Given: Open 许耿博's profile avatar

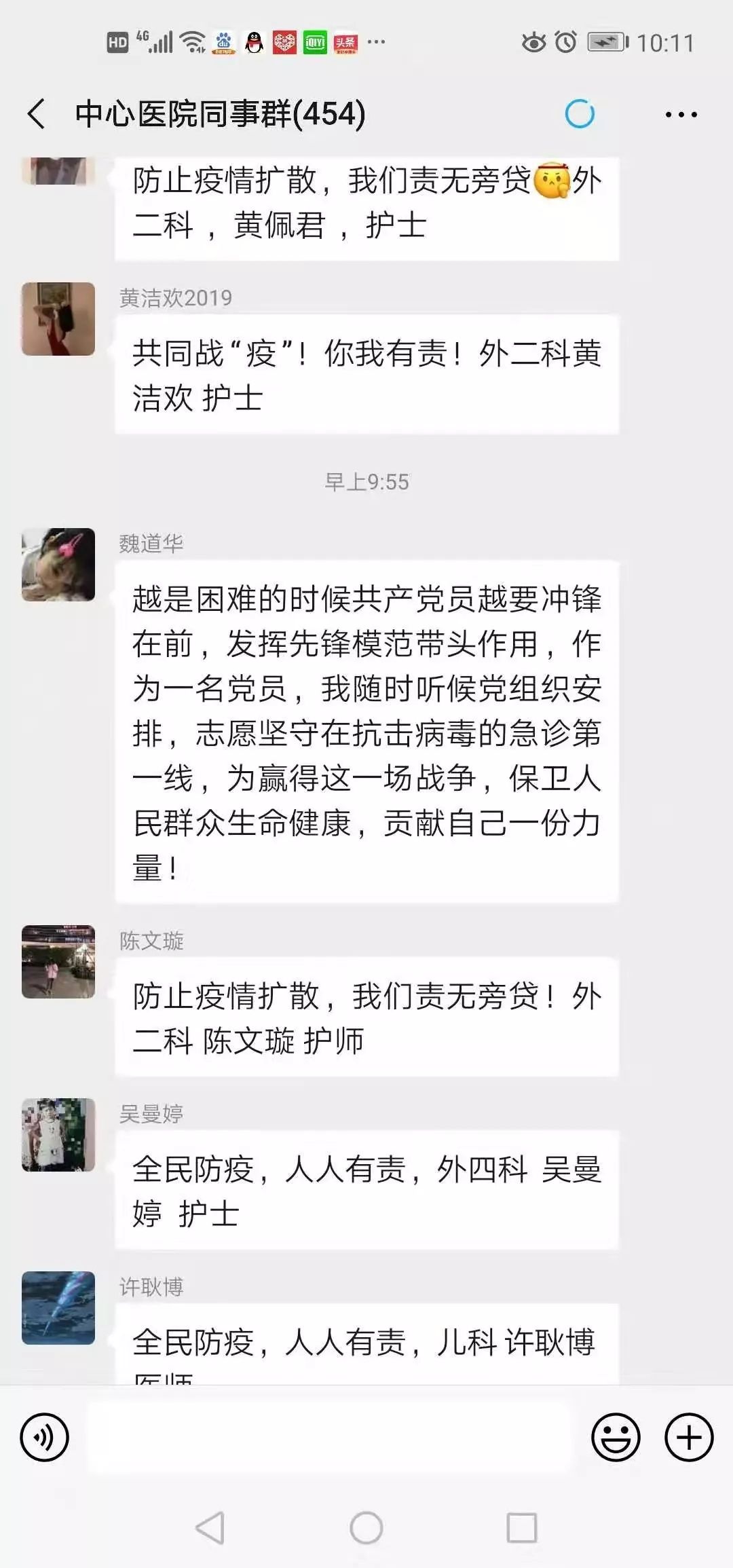Looking at the screenshot, I should tap(58, 1308).
